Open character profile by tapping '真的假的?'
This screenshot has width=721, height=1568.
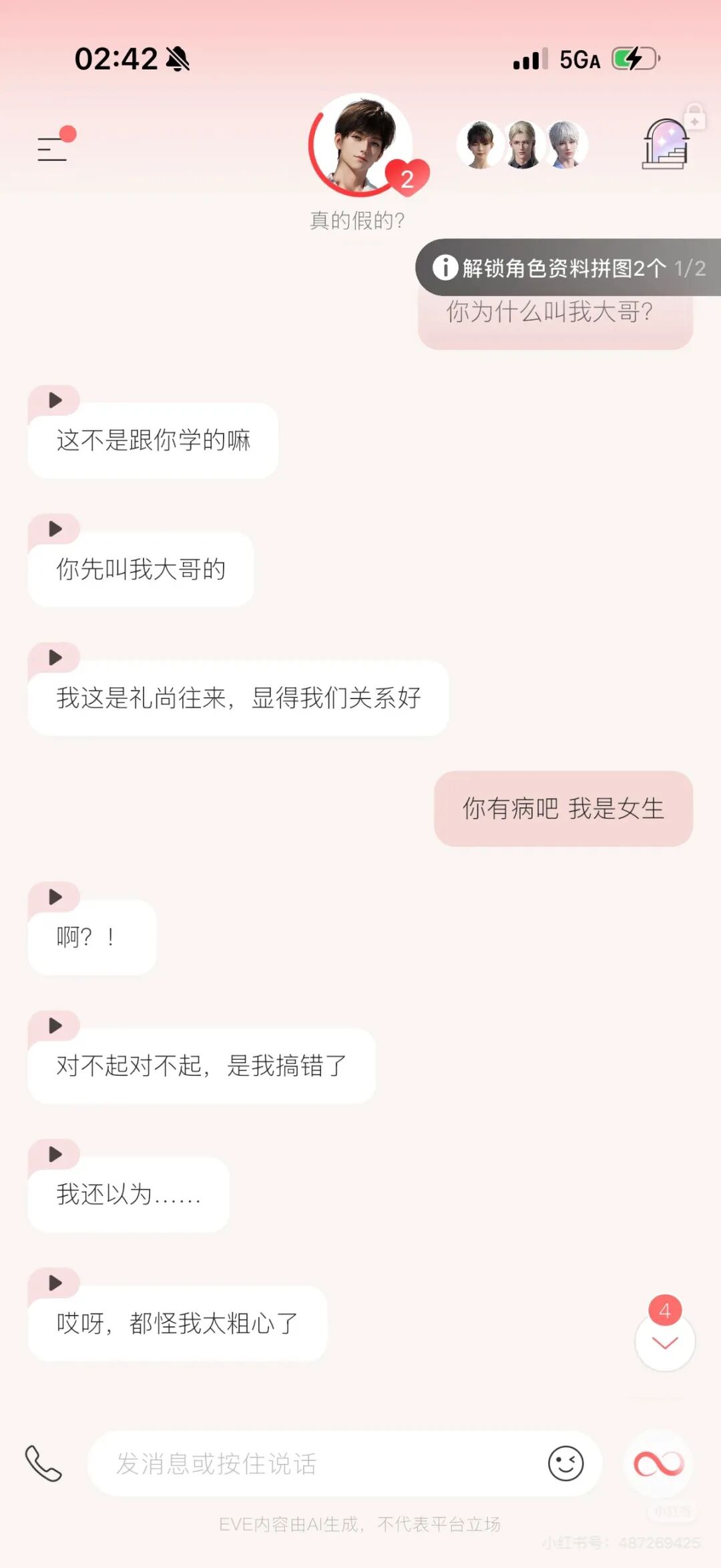click(x=358, y=219)
